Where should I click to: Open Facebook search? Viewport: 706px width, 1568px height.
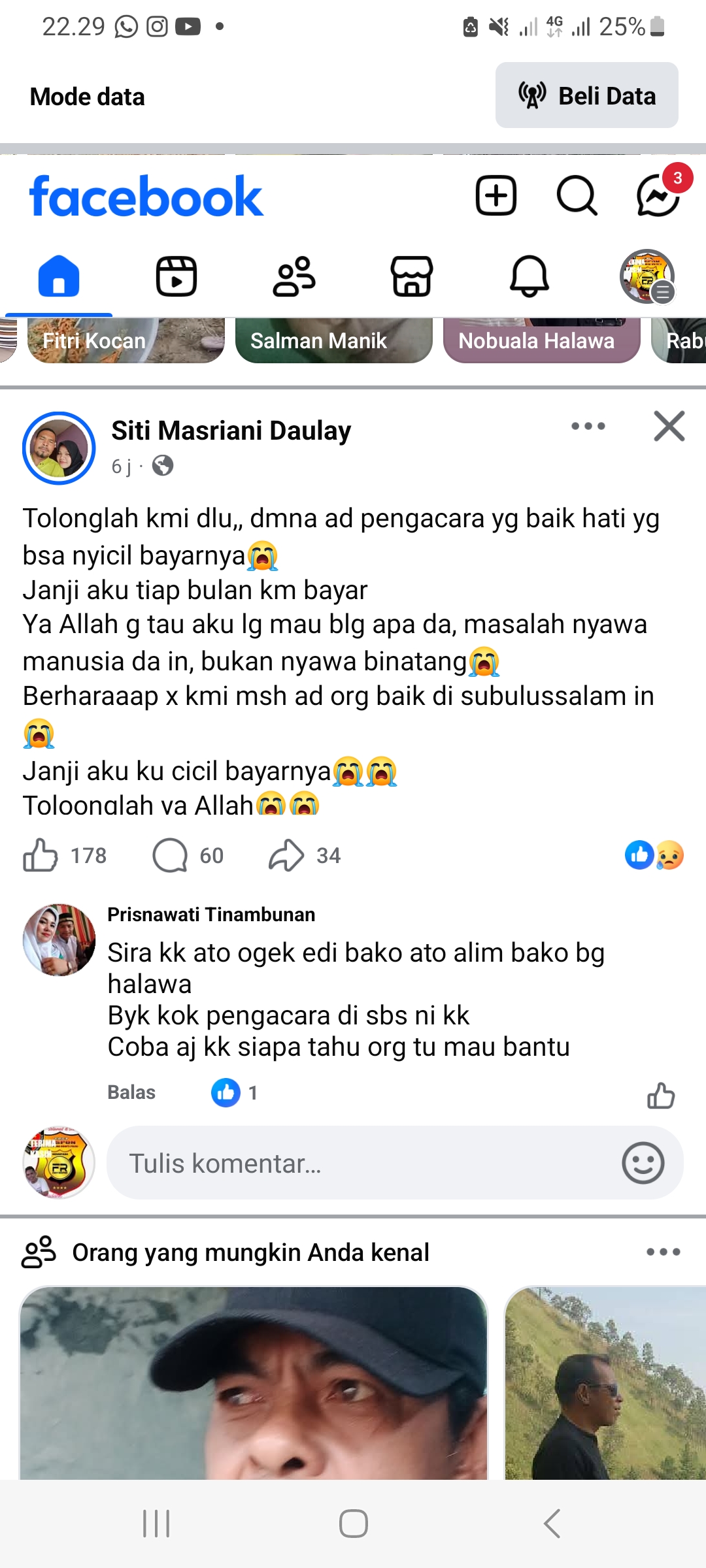[x=577, y=195]
